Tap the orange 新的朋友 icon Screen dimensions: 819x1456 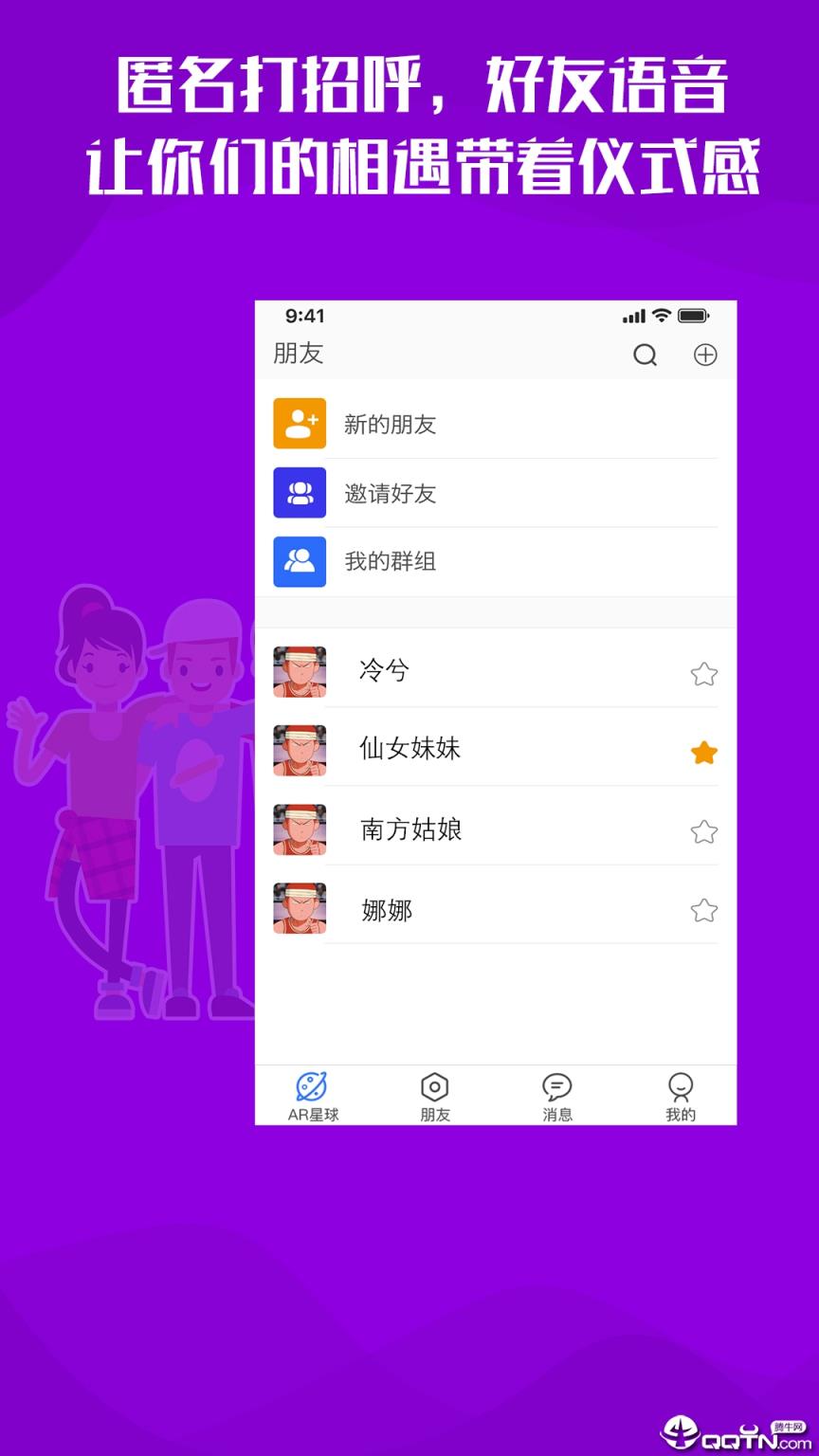pos(300,424)
